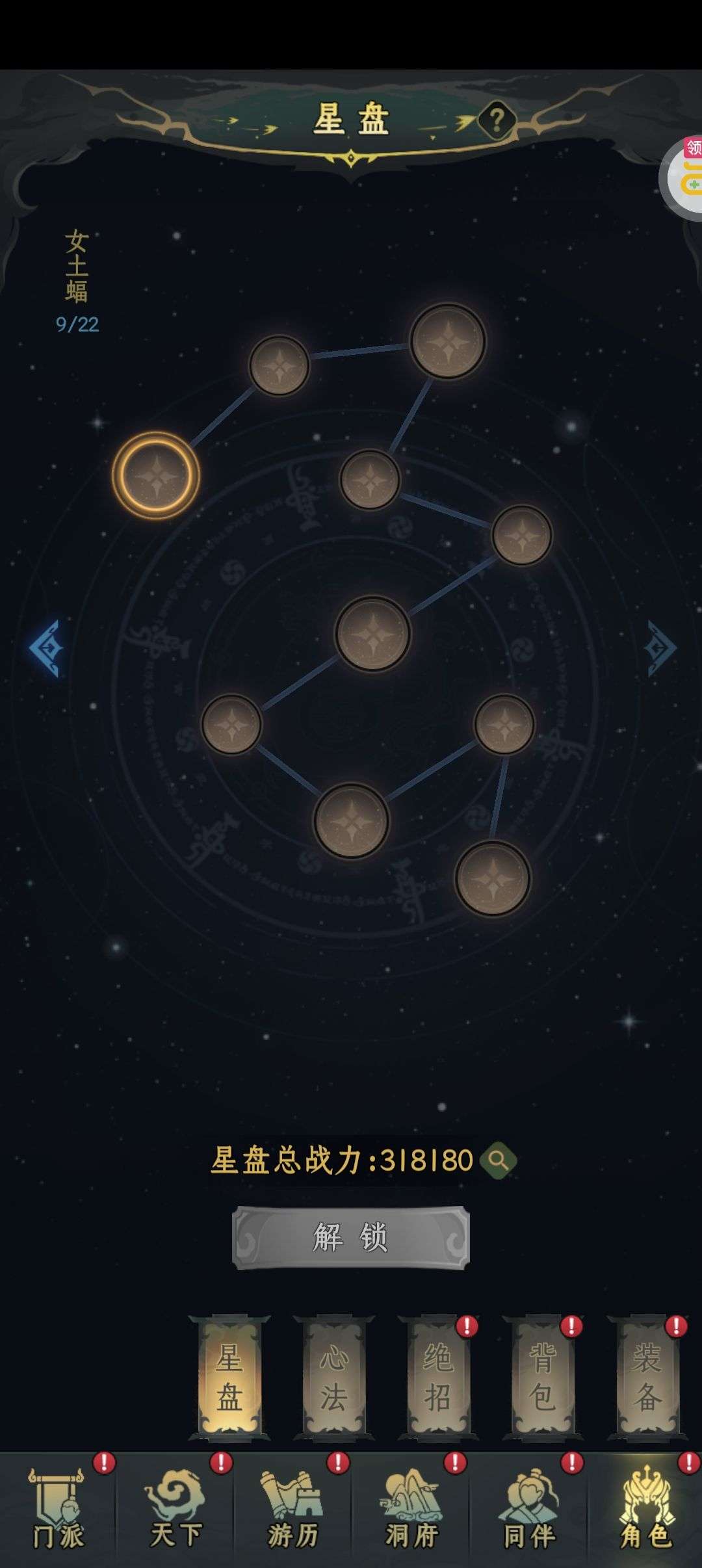Switch to the 心法 tab
Image resolution: width=702 pixels, height=1568 pixels.
[334, 1378]
